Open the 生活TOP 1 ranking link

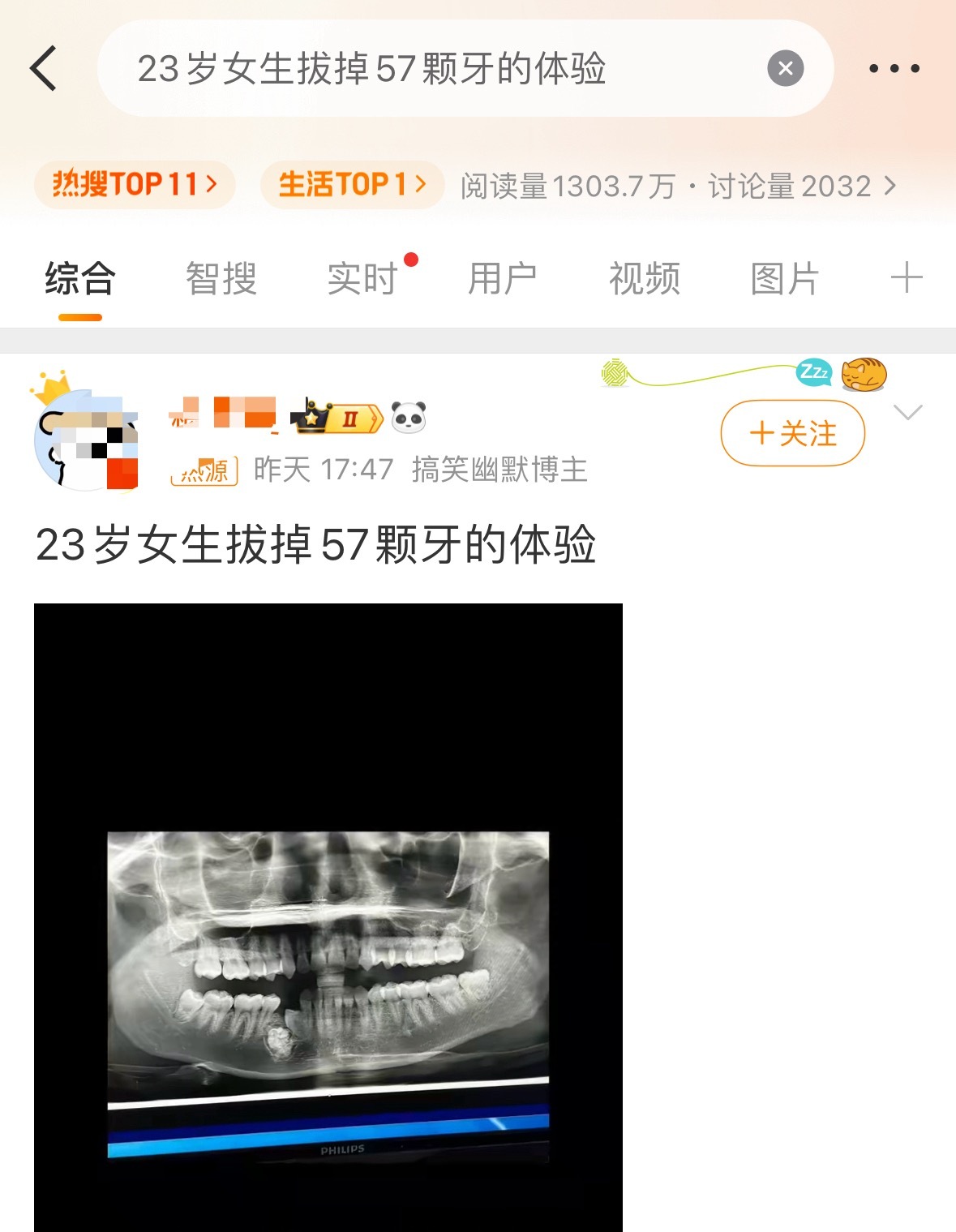(350, 185)
